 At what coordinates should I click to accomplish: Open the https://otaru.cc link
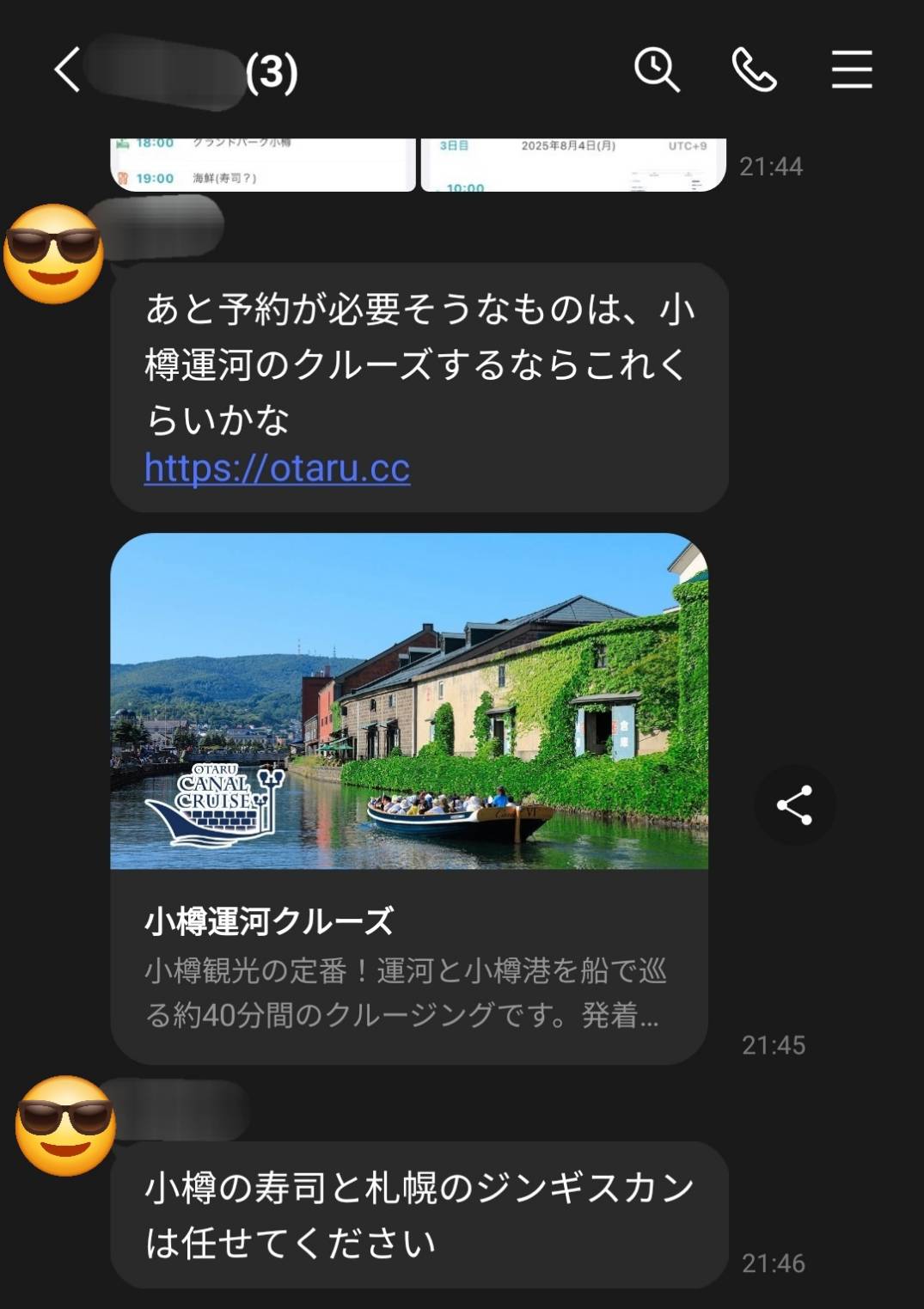277,468
